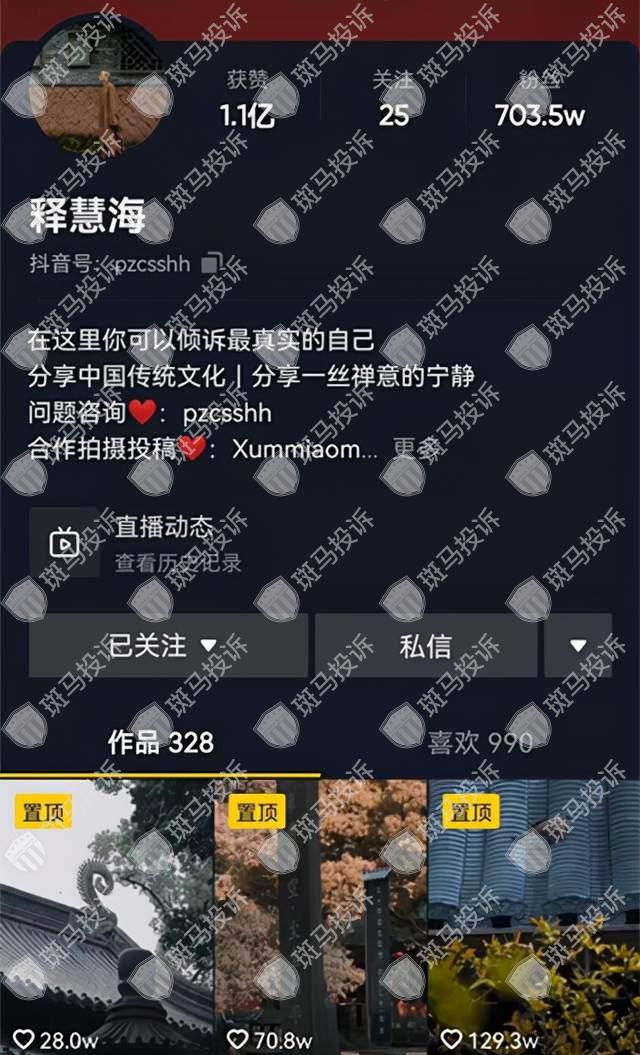The image size is (640, 1055).
Task: View the 关注 25 following list
Action: pyautogui.click(x=393, y=102)
